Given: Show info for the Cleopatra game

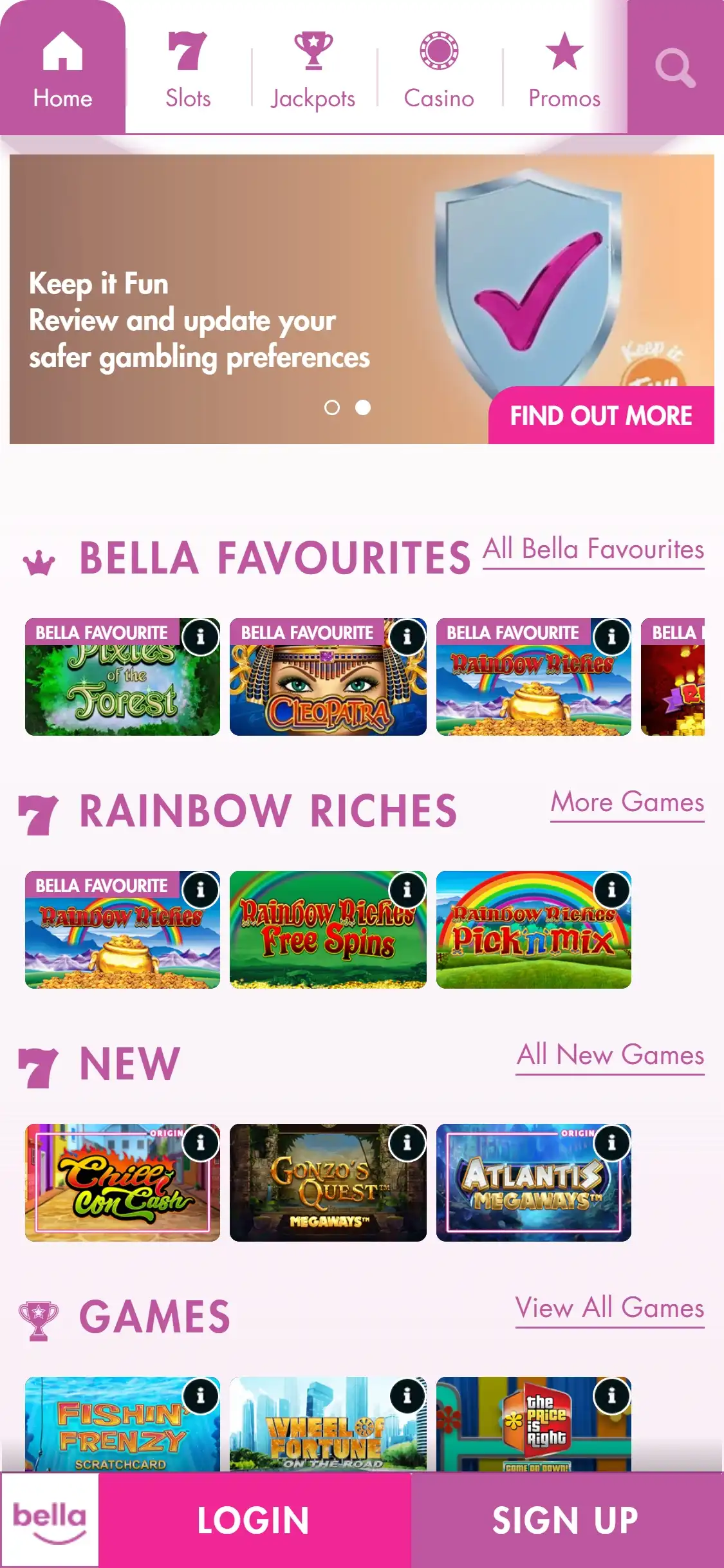Looking at the screenshot, I should (407, 637).
